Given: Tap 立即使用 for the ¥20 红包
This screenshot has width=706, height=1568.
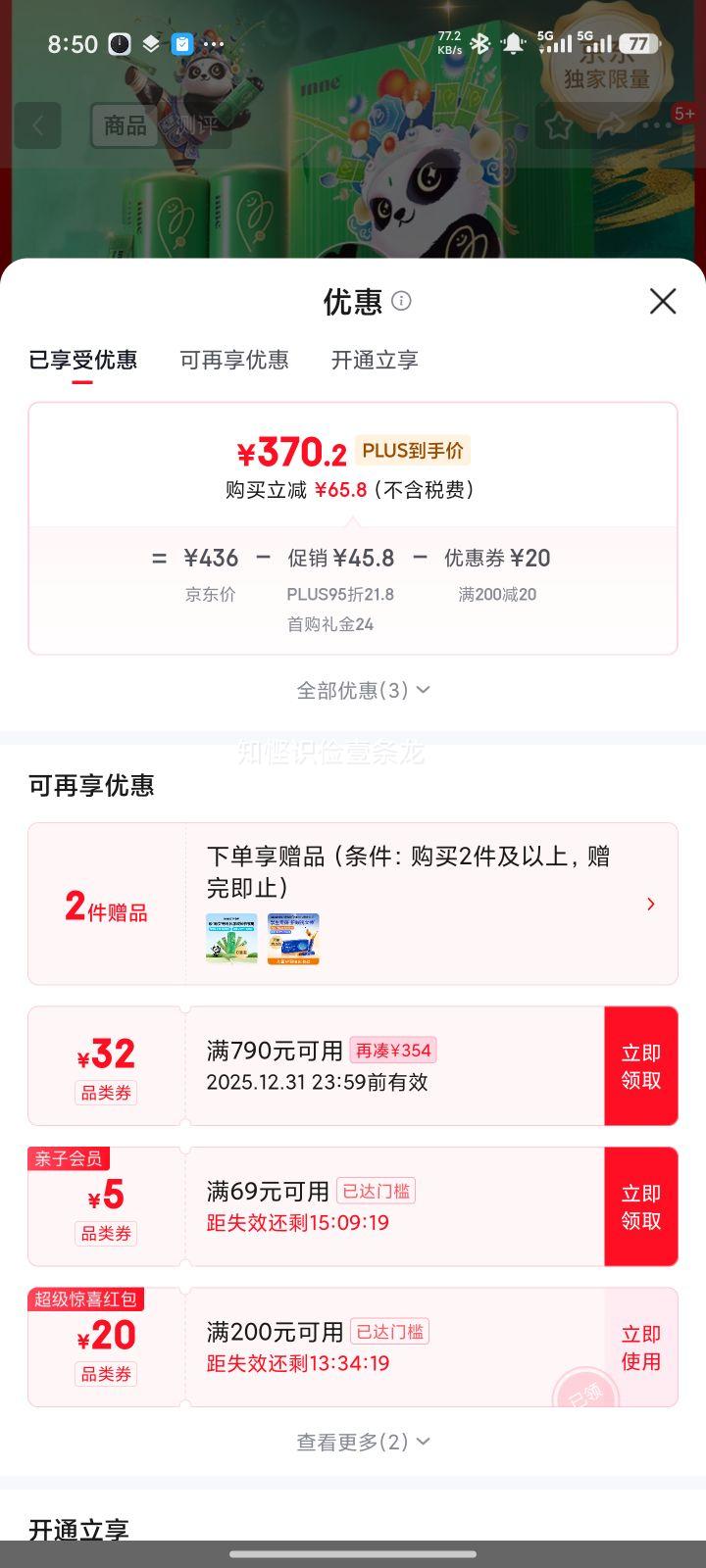Looking at the screenshot, I should click(x=641, y=1347).
